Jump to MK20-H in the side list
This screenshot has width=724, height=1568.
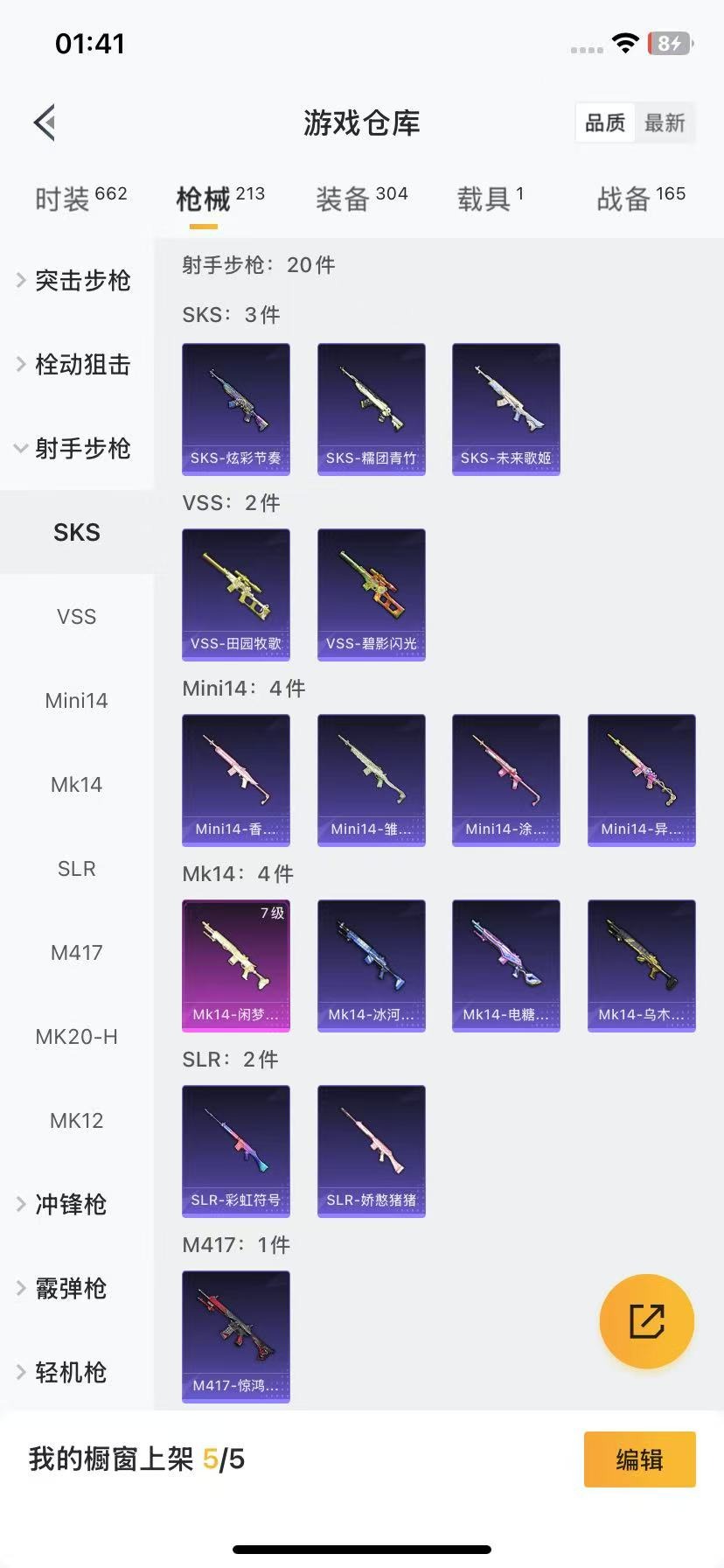[76, 1036]
